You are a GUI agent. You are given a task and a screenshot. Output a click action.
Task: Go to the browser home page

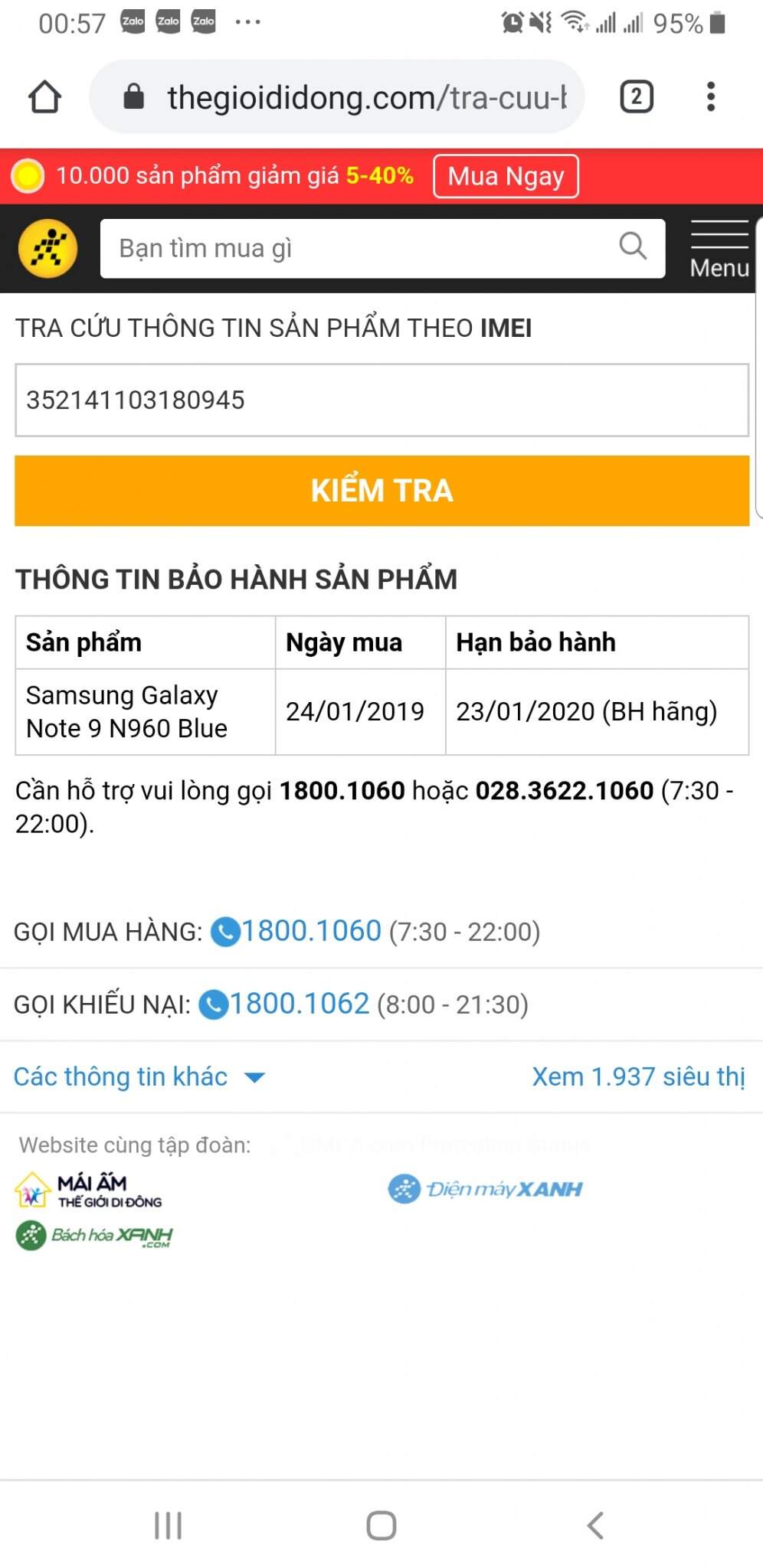(44, 97)
